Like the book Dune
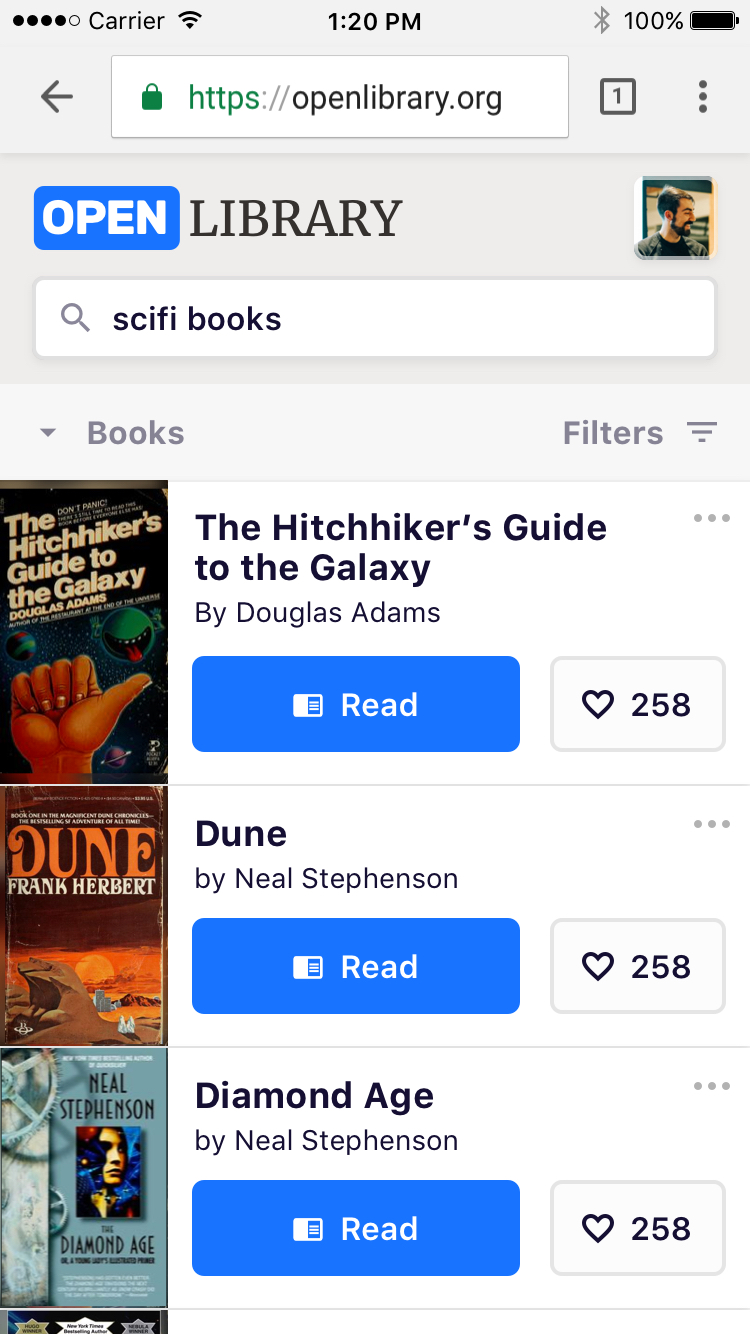Viewport: 750px width, 1334px height. 637,966
